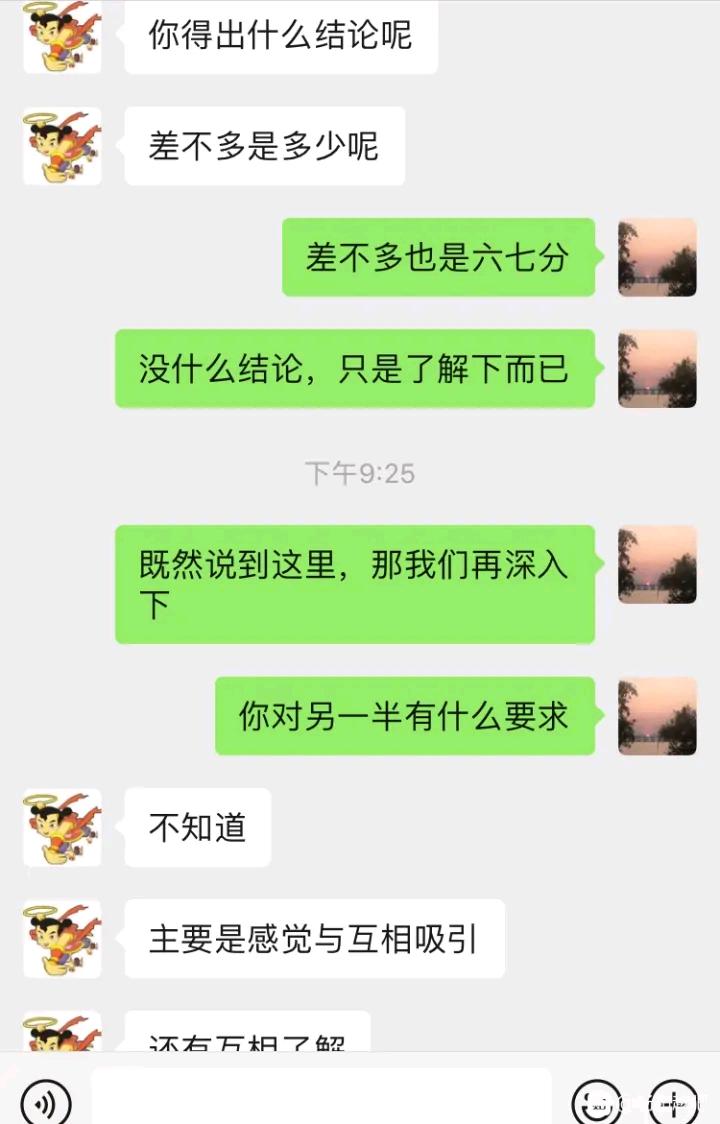Tap the message text input field

coord(320,1098)
